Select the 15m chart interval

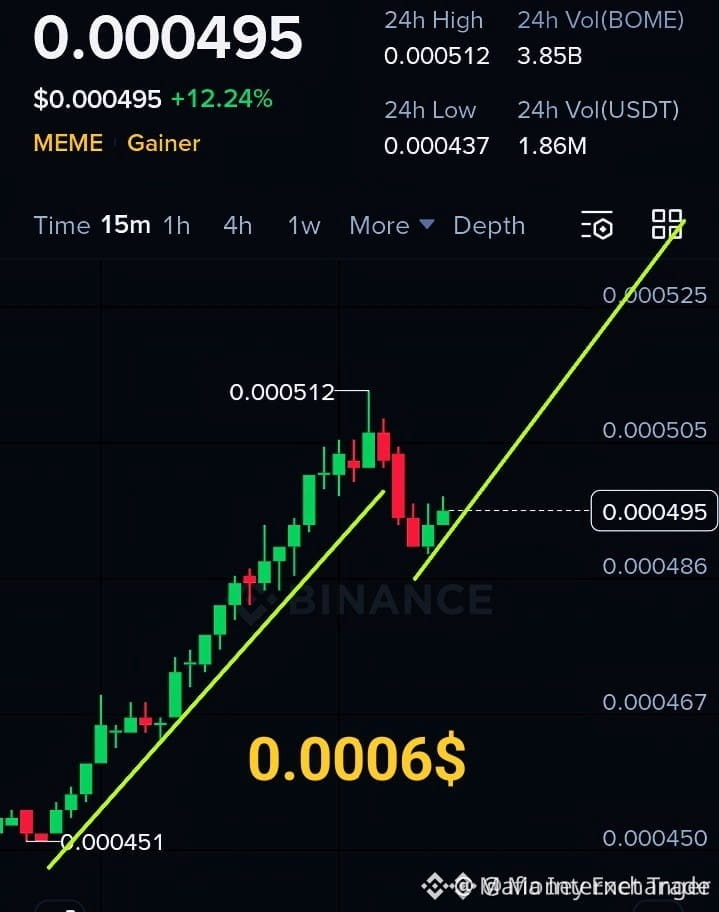click(x=125, y=225)
